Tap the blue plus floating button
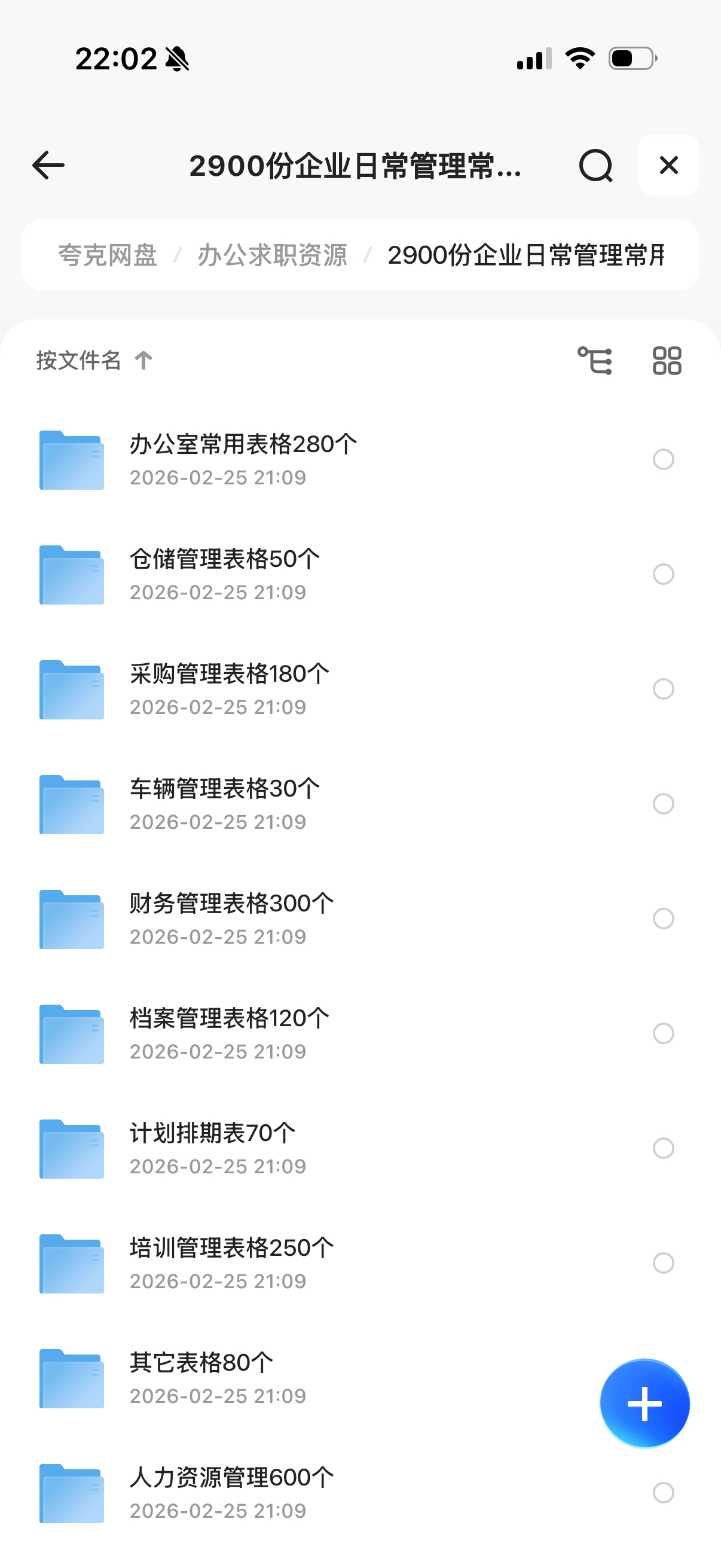 (644, 1403)
